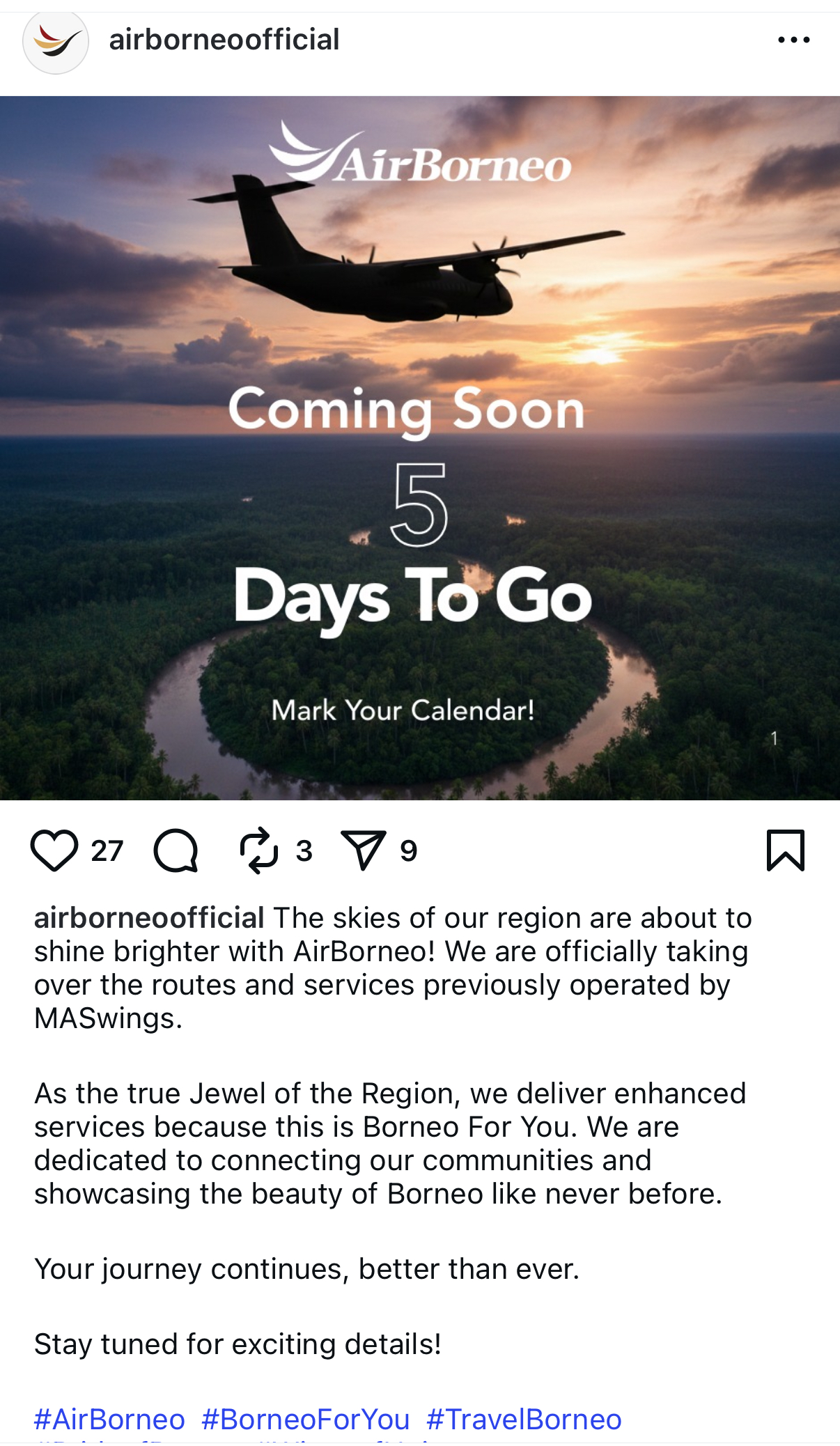This screenshot has height=1446, width=840.
Task: Open the #BorneoForYou hashtag
Action: coord(305,1419)
